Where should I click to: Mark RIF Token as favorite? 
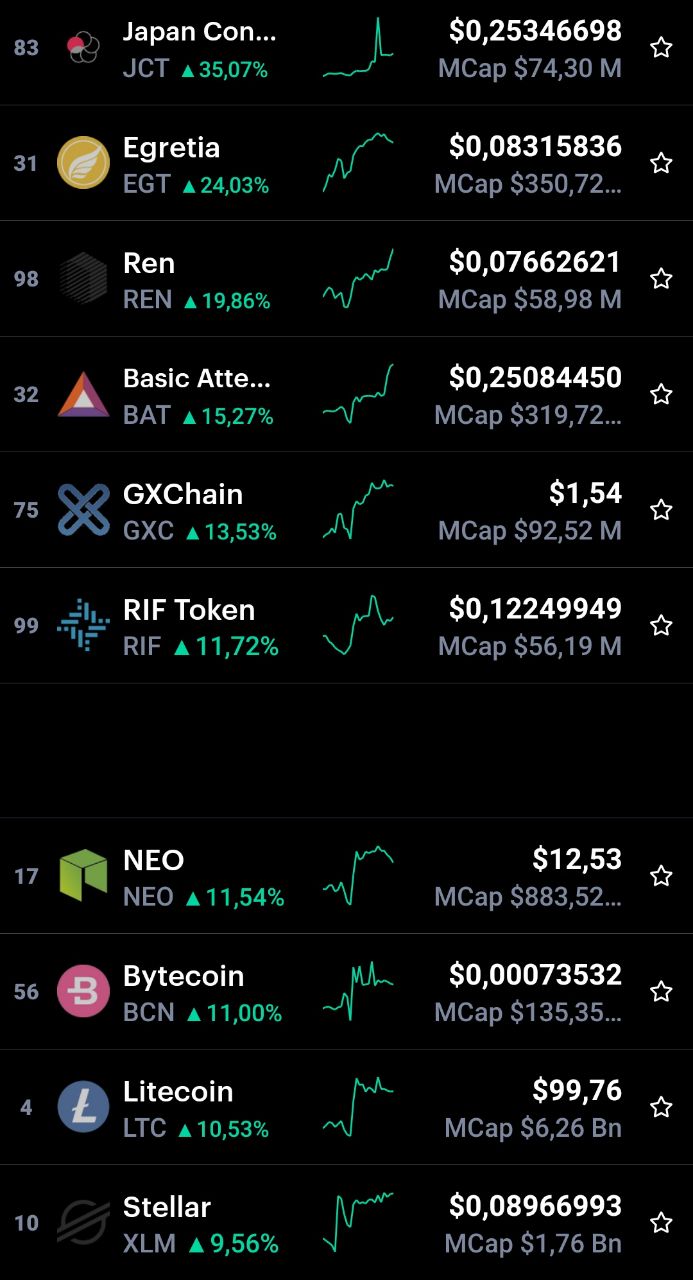coord(661,626)
